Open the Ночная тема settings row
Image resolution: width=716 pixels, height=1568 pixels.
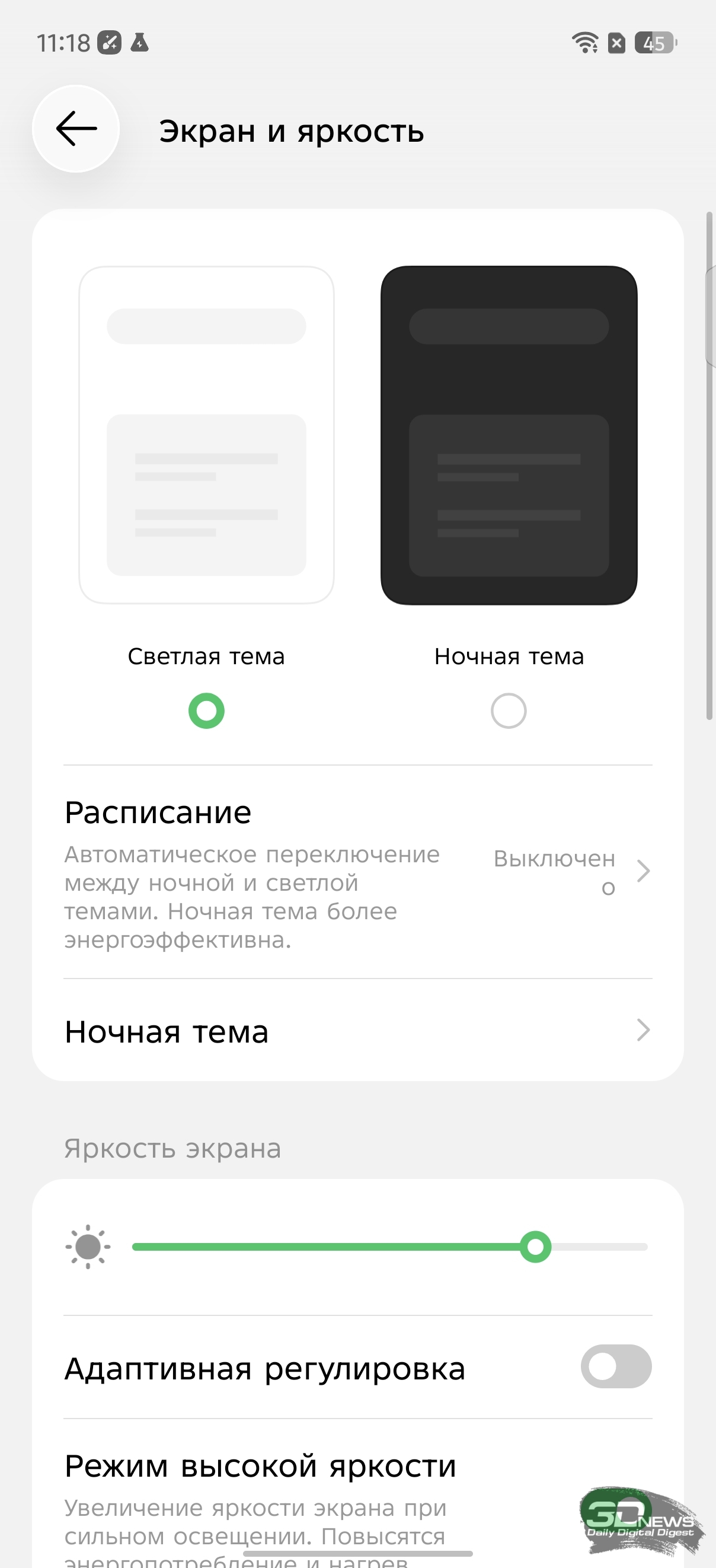click(x=357, y=1032)
